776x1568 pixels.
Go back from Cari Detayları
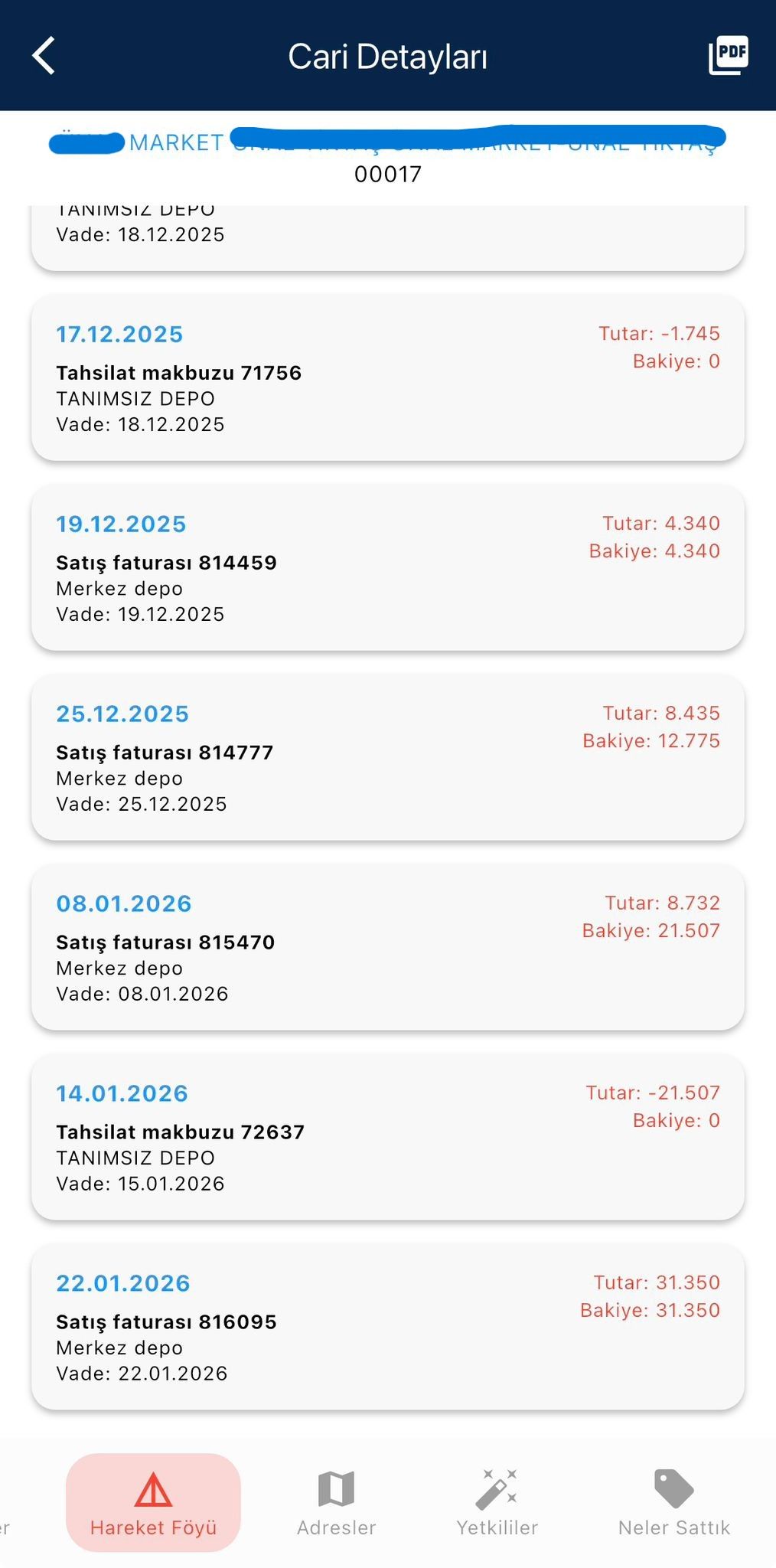click(44, 56)
